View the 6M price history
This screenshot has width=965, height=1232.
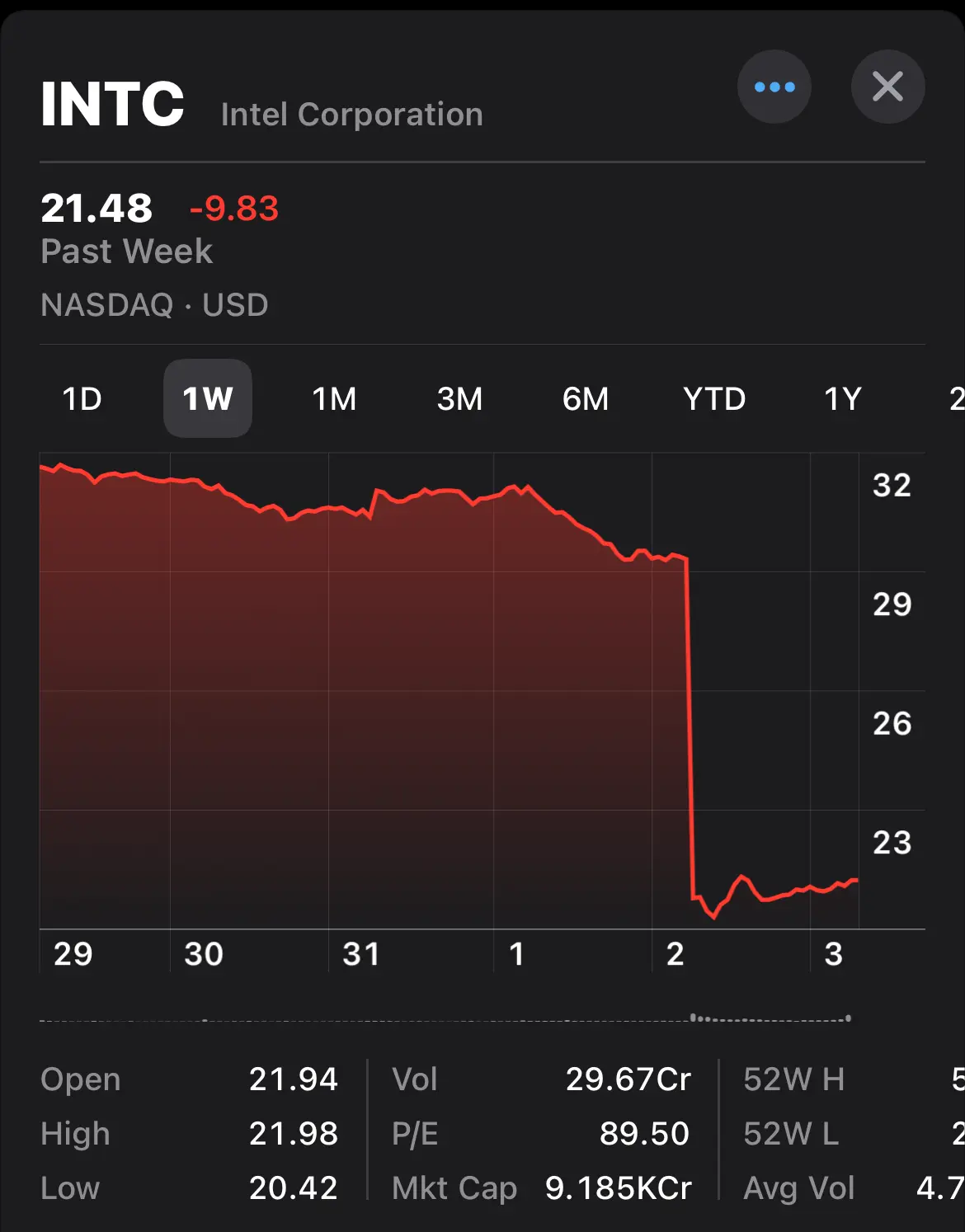[586, 399]
